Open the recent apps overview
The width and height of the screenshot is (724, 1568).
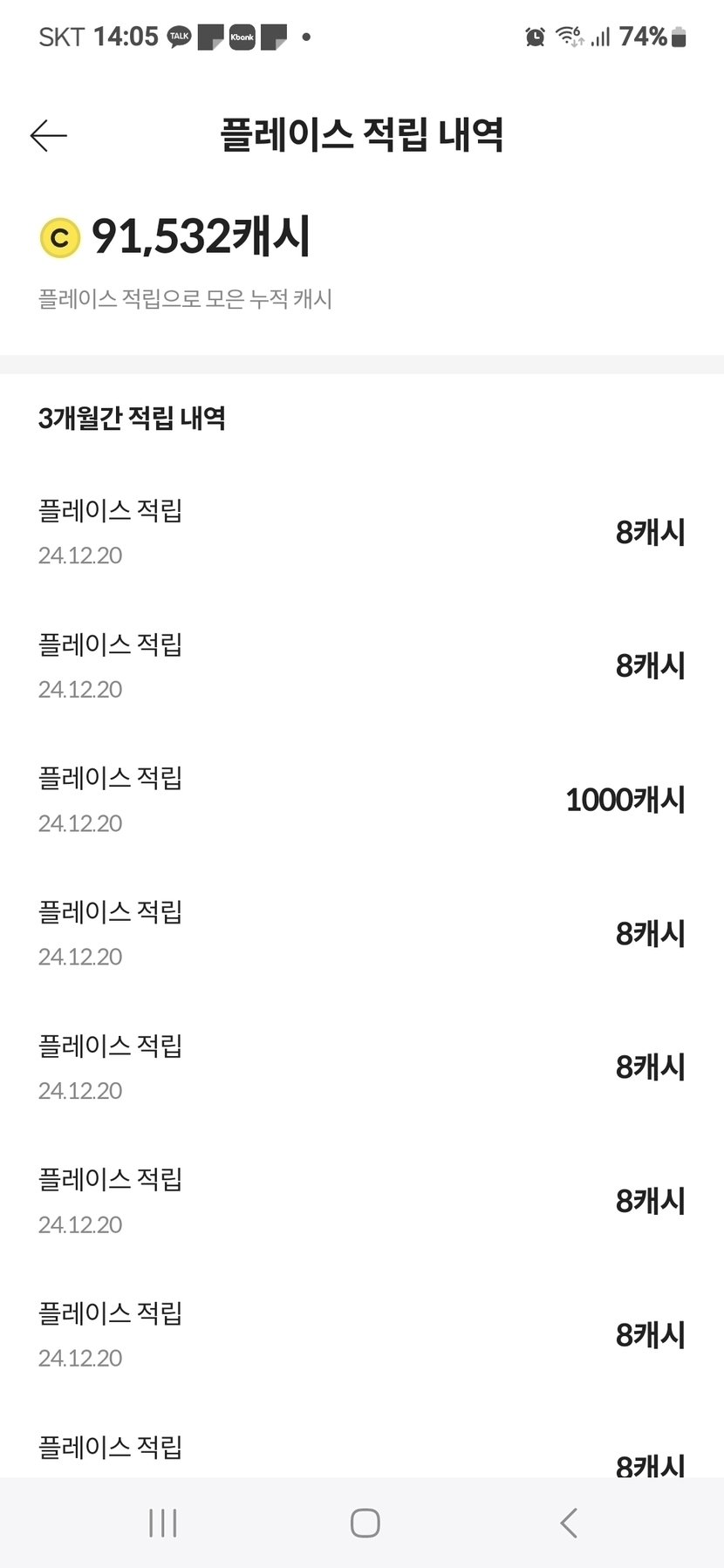point(163,1523)
